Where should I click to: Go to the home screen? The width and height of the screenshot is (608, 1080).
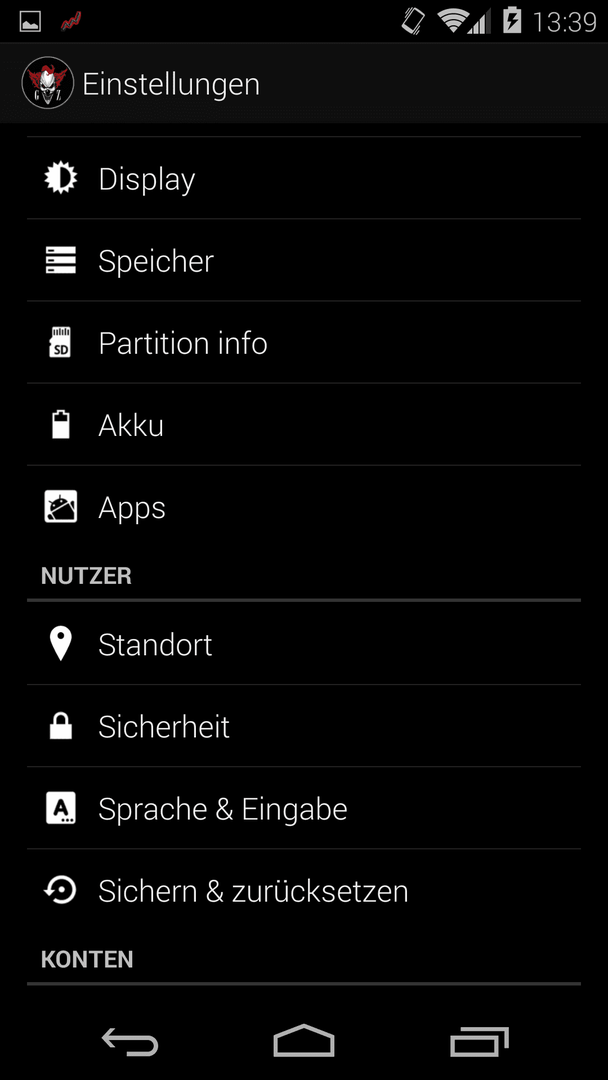[304, 1041]
